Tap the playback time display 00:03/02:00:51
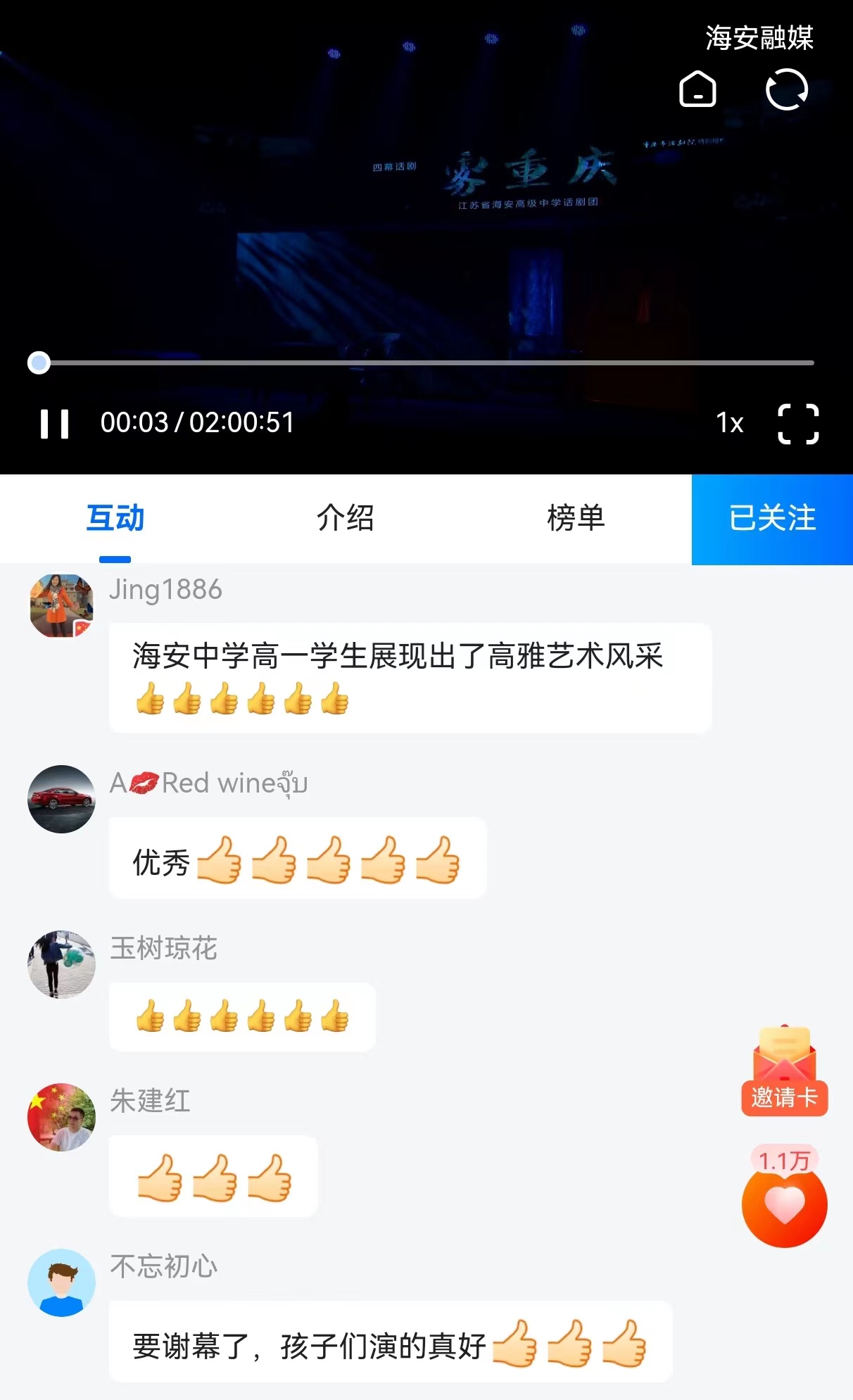 (x=197, y=422)
